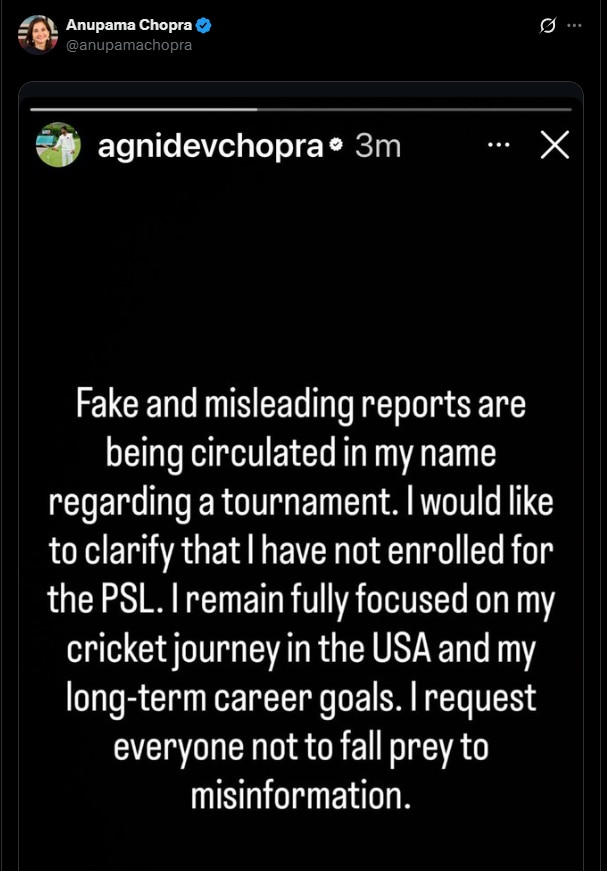Open the Grok icon on the post
Screen dimensions: 607x871
pos(547,27)
